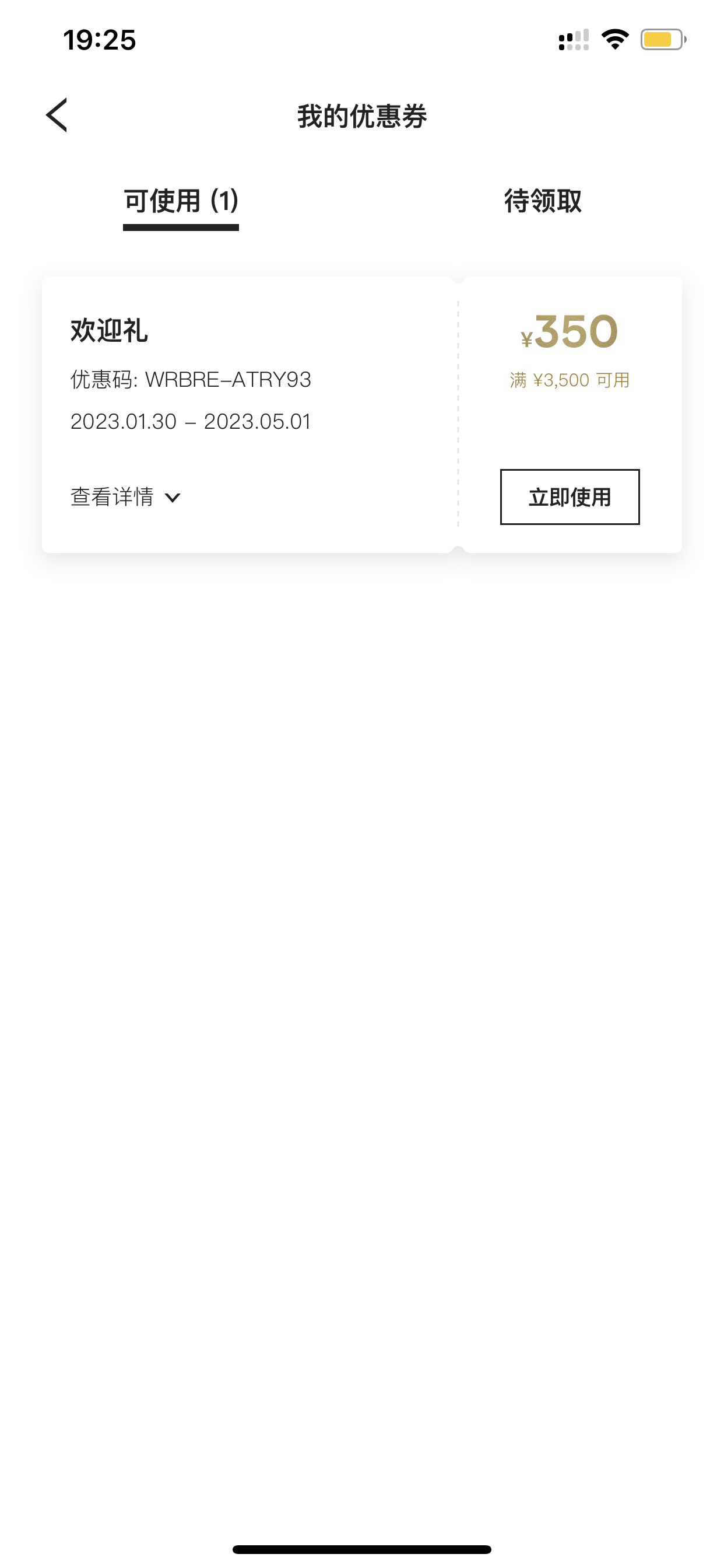Expand 查看详情 on the 欢迎礼 coupon
724x1568 pixels.
[x=125, y=498]
